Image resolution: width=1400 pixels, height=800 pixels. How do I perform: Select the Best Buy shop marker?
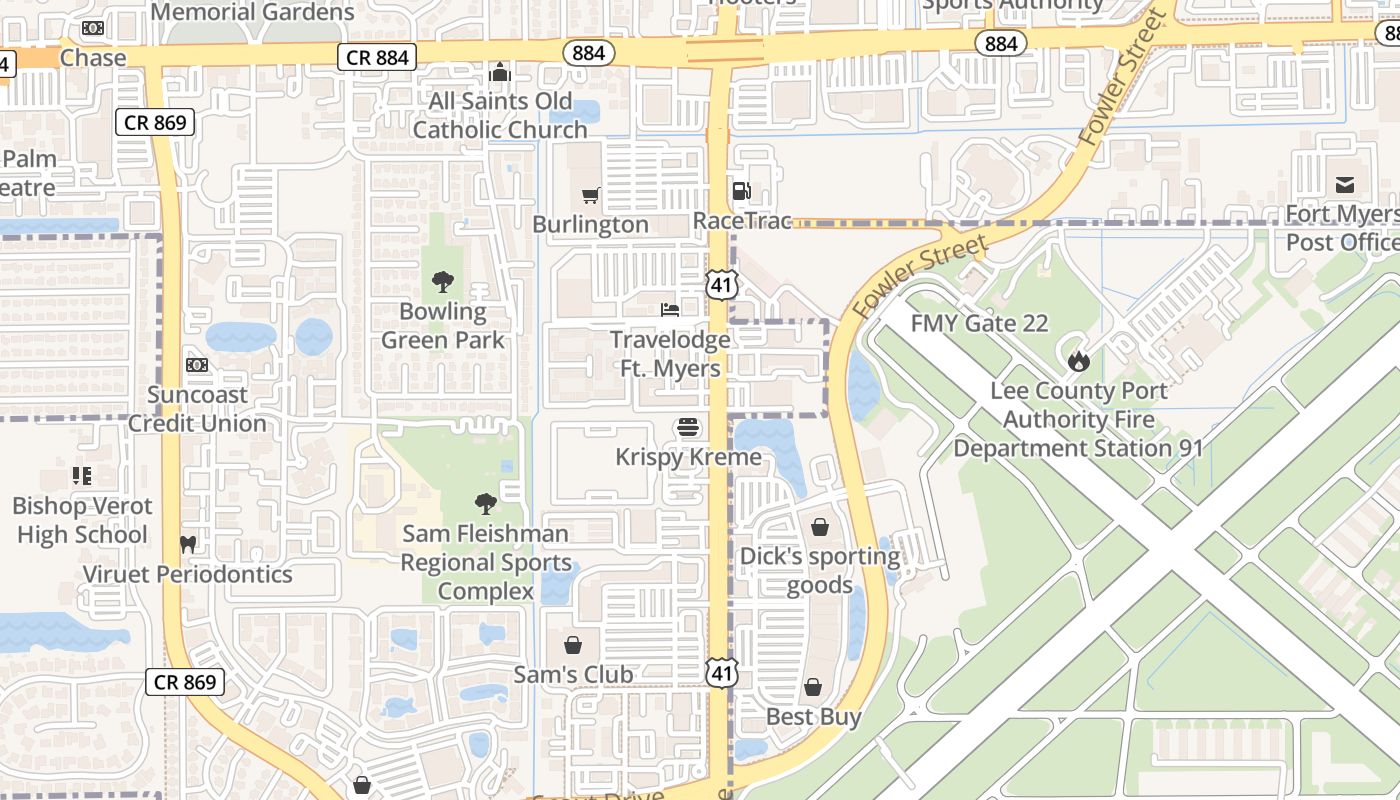[813, 687]
